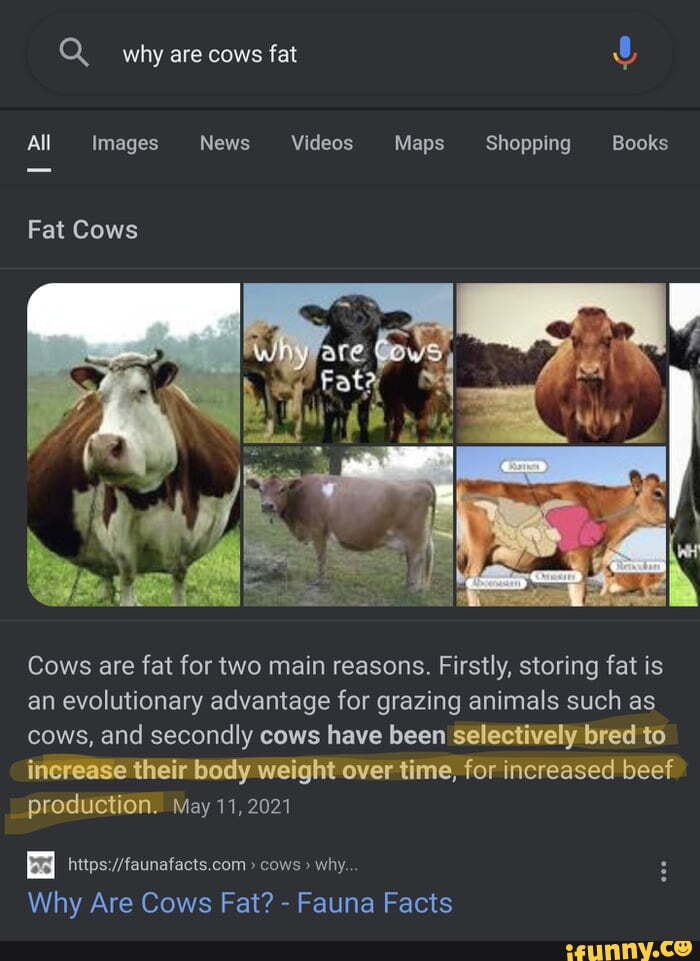Open the tan cow in field image
The width and height of the screenshot is (700, 961).
(348, 526)
